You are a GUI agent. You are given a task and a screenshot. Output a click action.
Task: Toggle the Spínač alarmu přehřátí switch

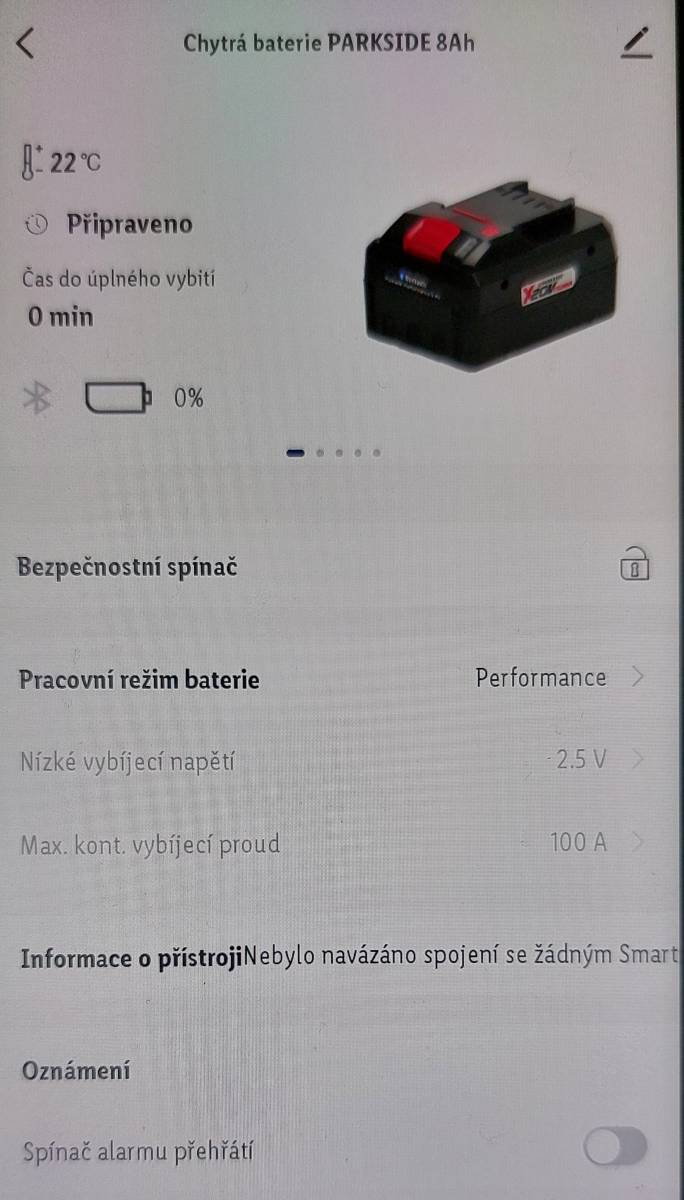tap(615, 1148)
